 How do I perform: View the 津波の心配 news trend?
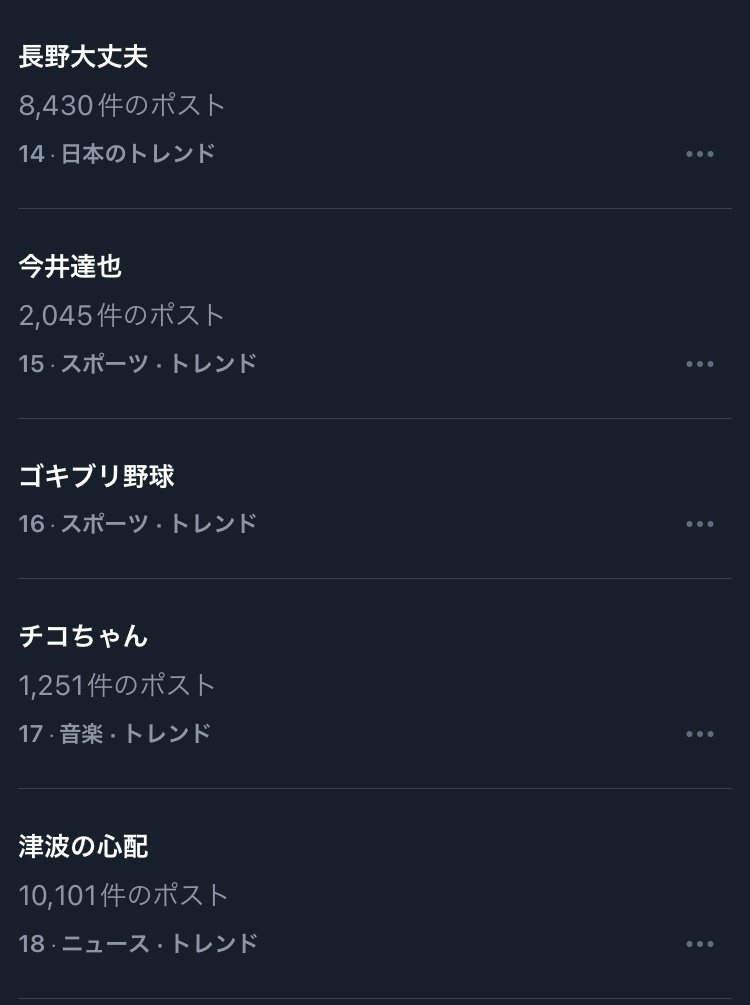83,847
